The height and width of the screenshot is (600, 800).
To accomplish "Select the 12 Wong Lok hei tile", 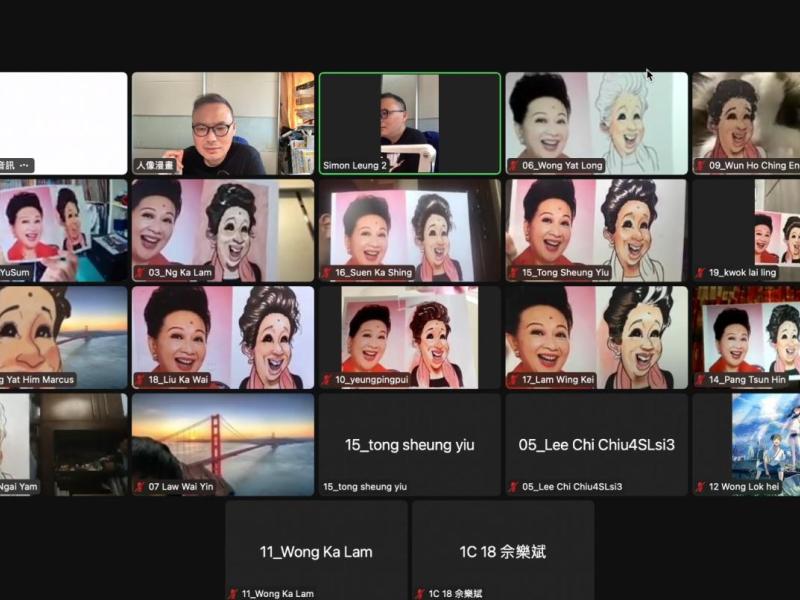I will [x=748, y=444].
